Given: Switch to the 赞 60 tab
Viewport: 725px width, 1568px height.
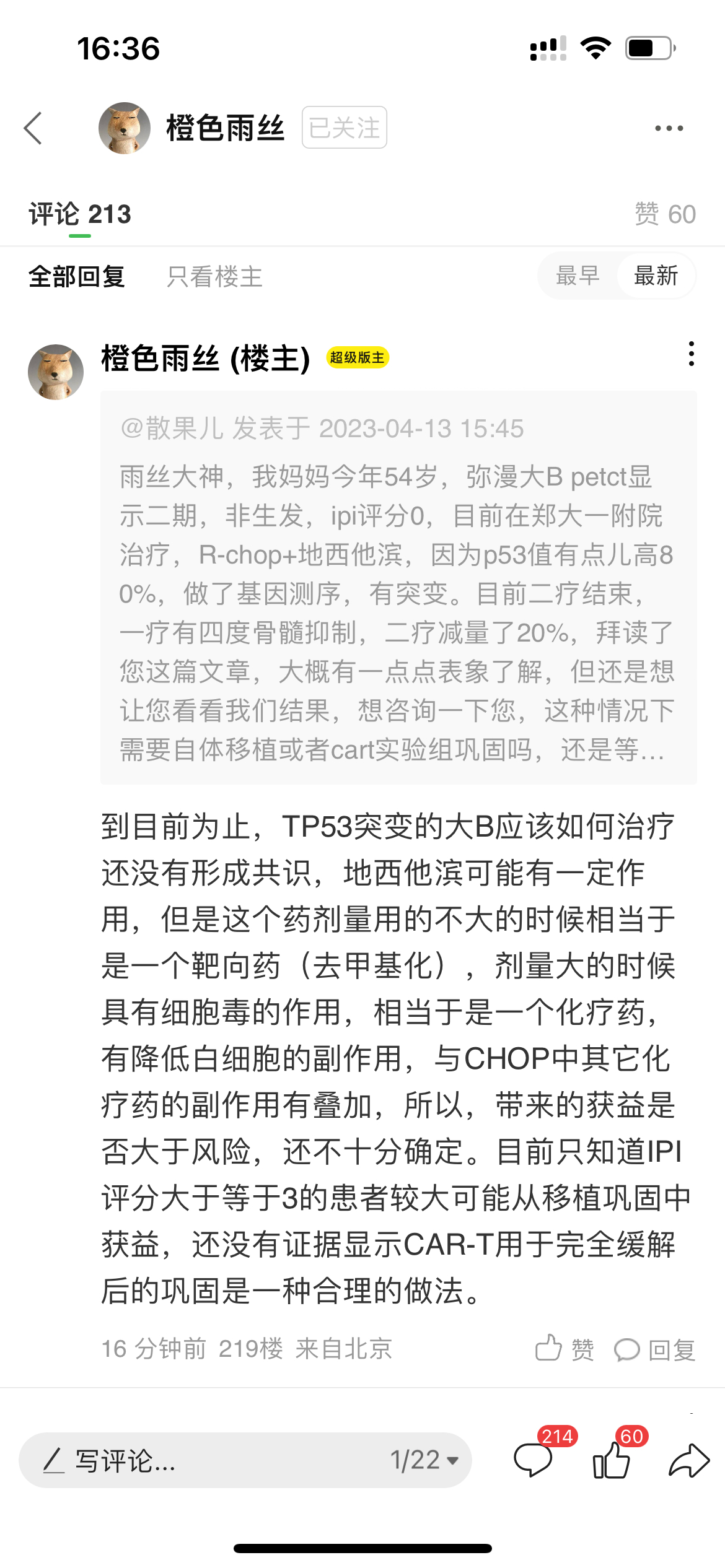Looking at the screenshot, I should click(665, 214).
